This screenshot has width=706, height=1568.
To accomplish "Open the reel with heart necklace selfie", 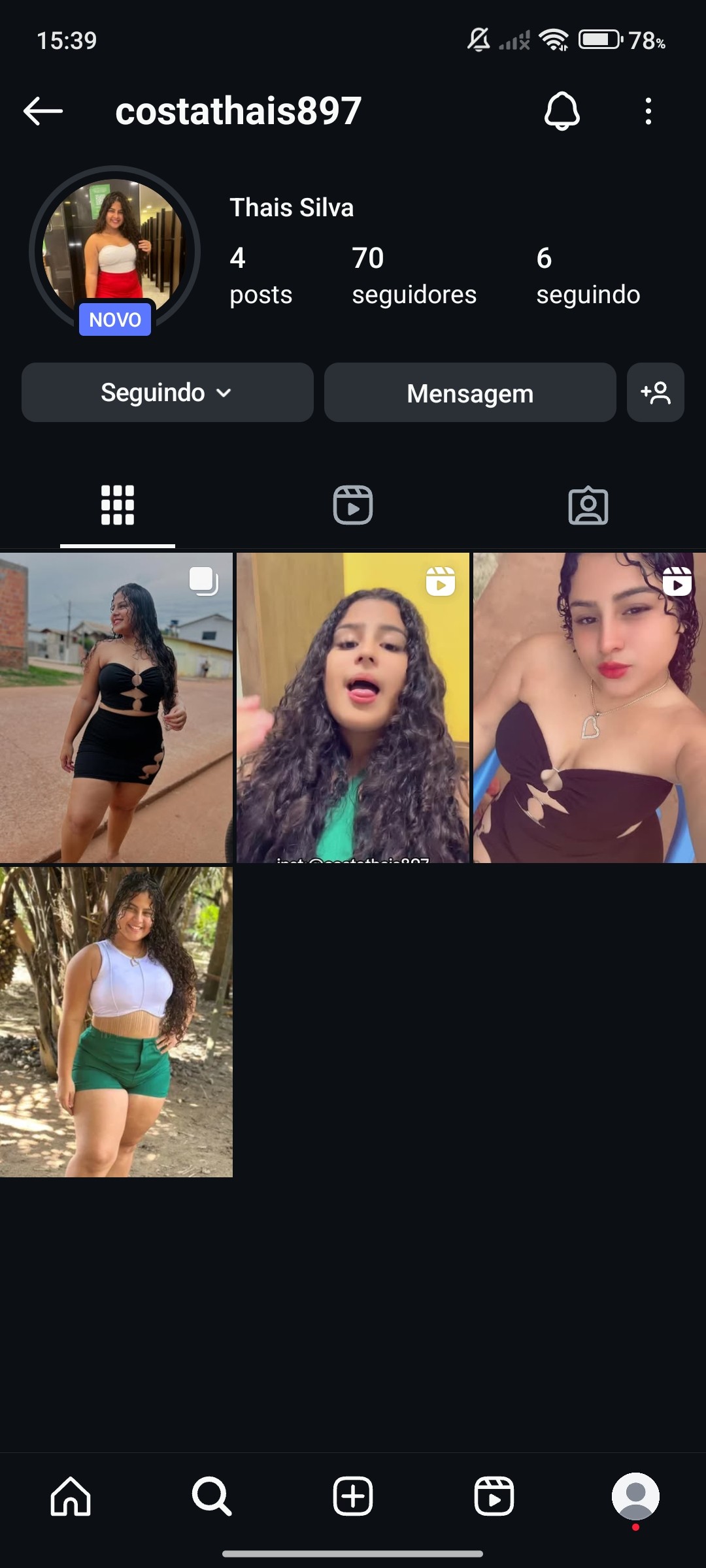I will [590, 708].
